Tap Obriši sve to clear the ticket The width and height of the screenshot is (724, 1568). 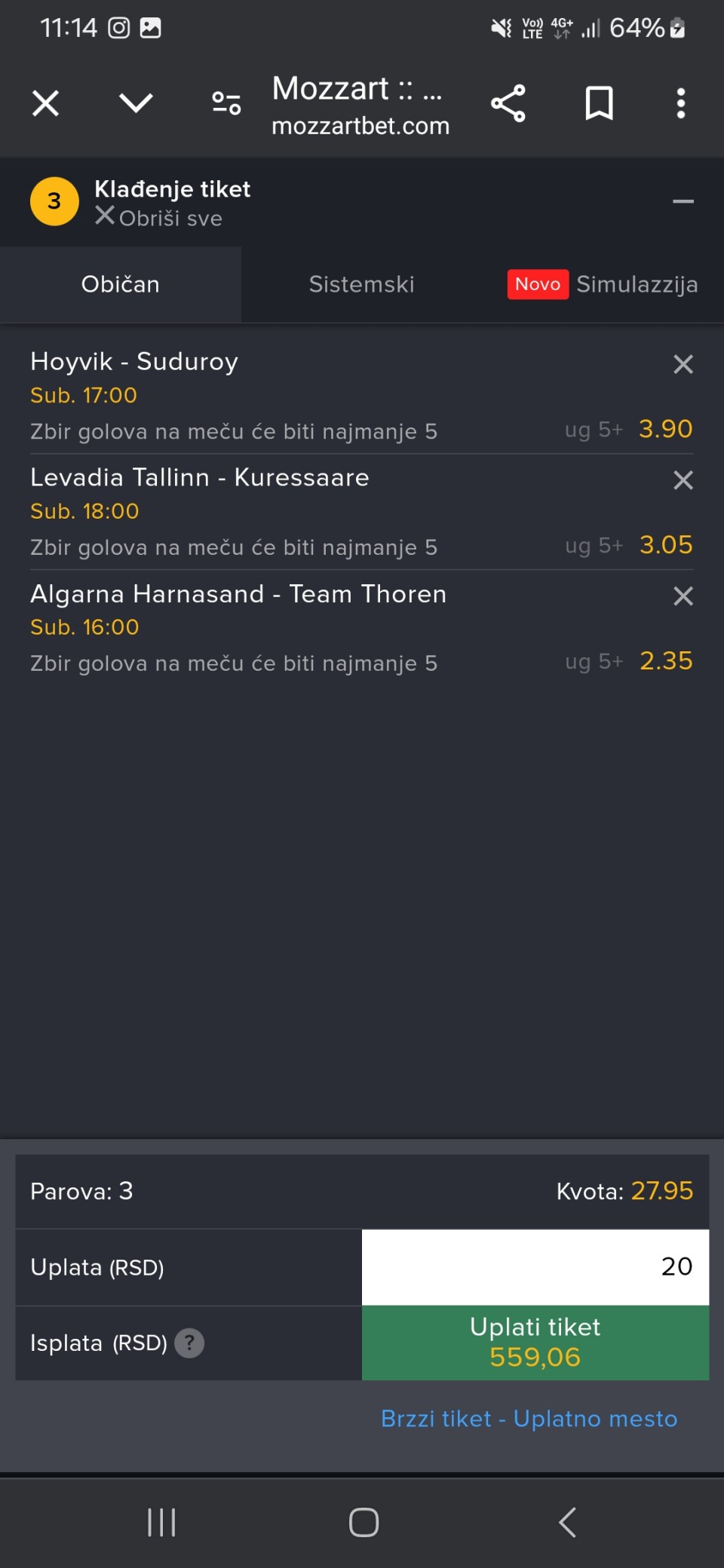pyautogui.click(x=160, y=218)
